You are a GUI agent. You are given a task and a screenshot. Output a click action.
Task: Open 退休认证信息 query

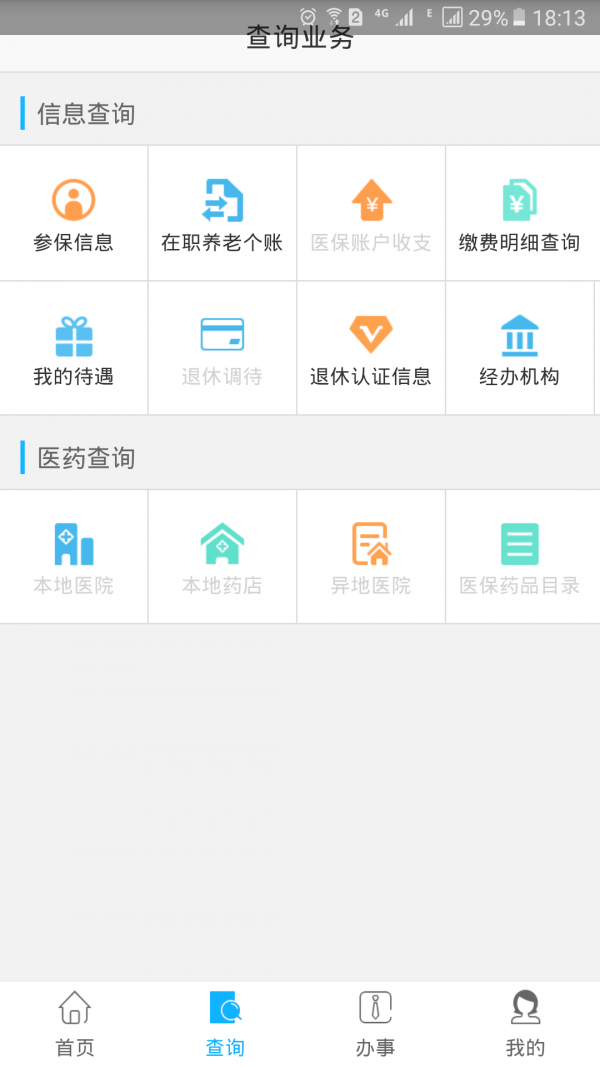coord(371,349)
